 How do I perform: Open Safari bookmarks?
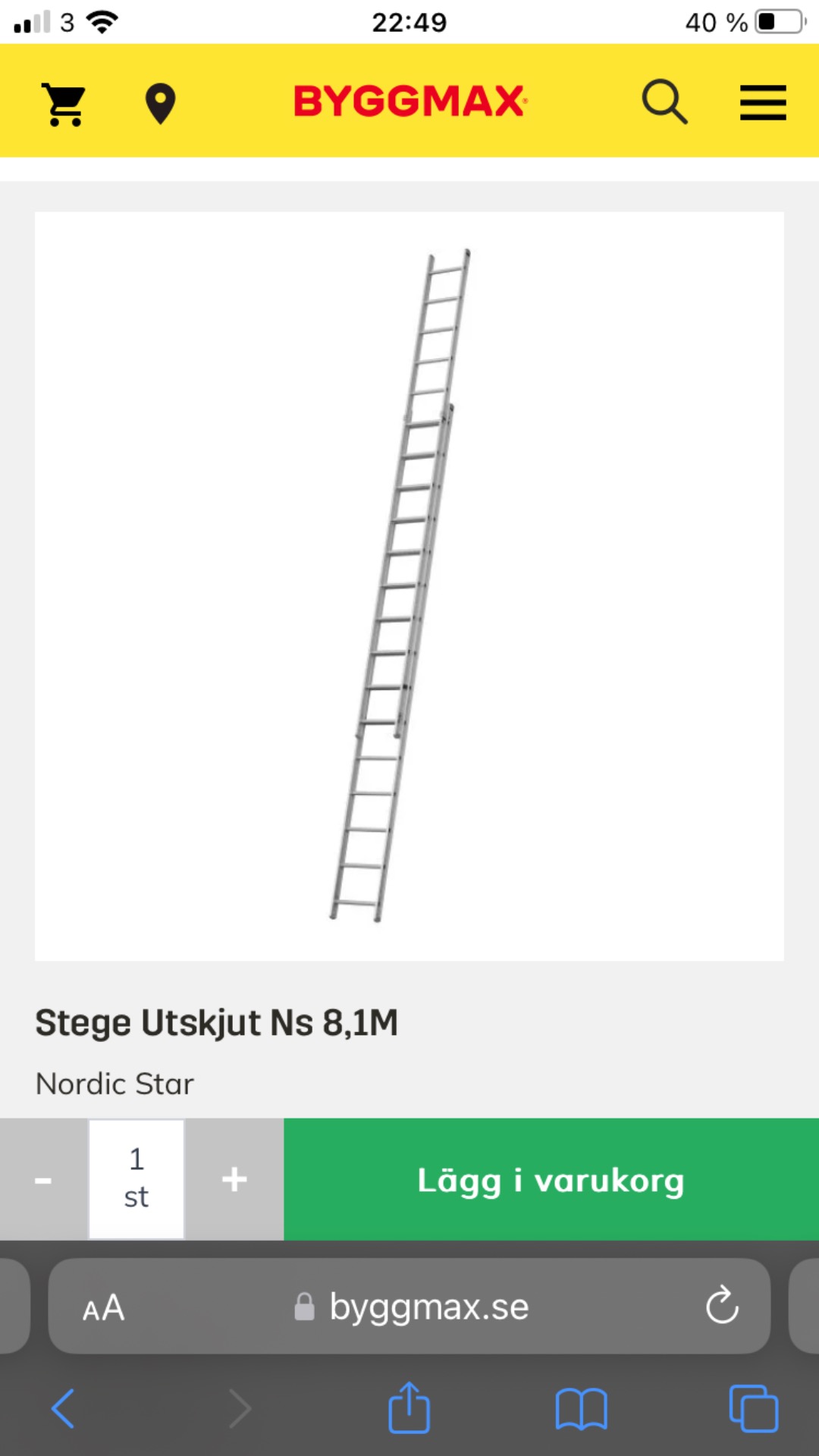(x=581, y=1409)
